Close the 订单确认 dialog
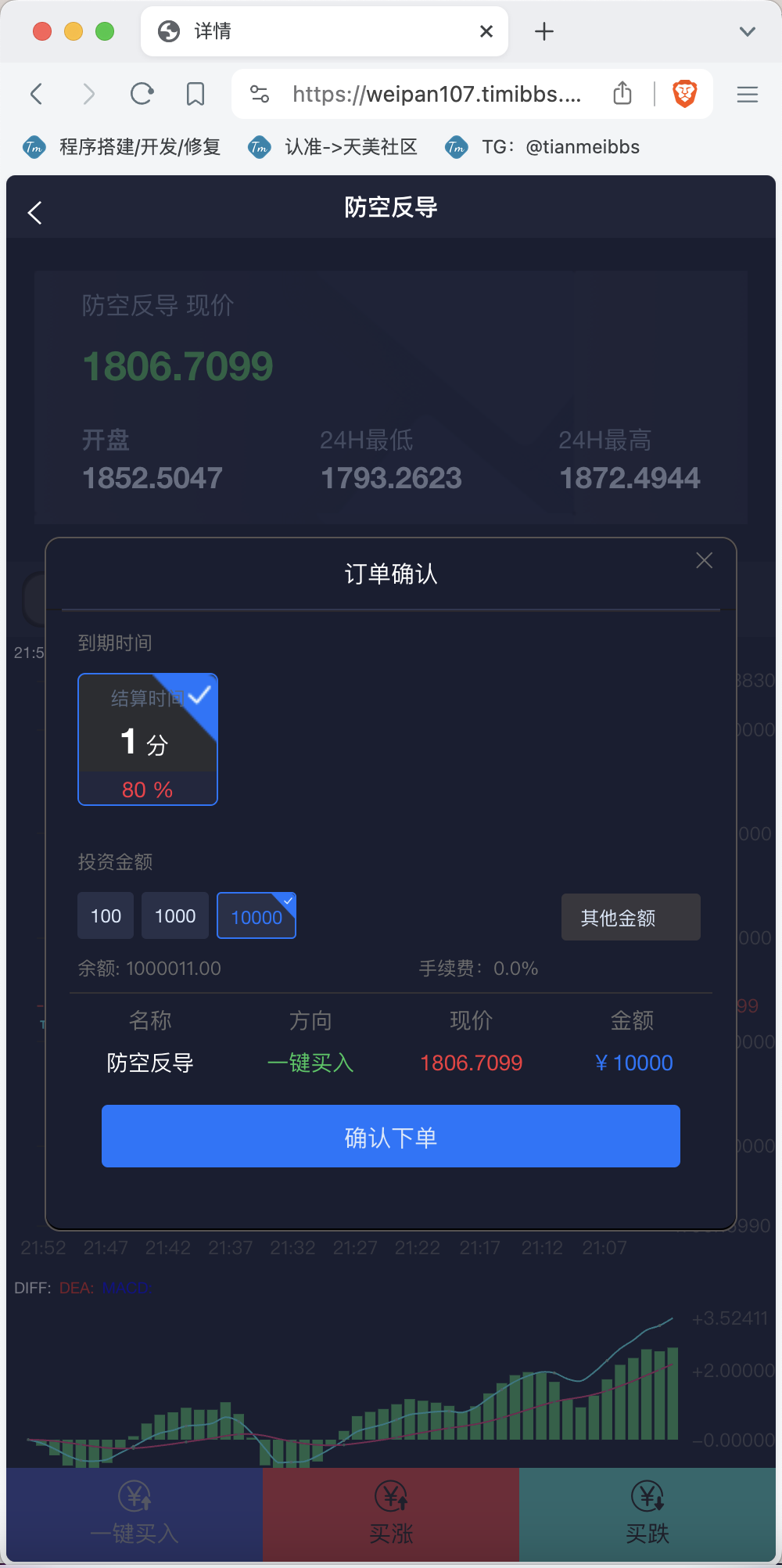Screen dimensions: 782x1568 point(704,560)
